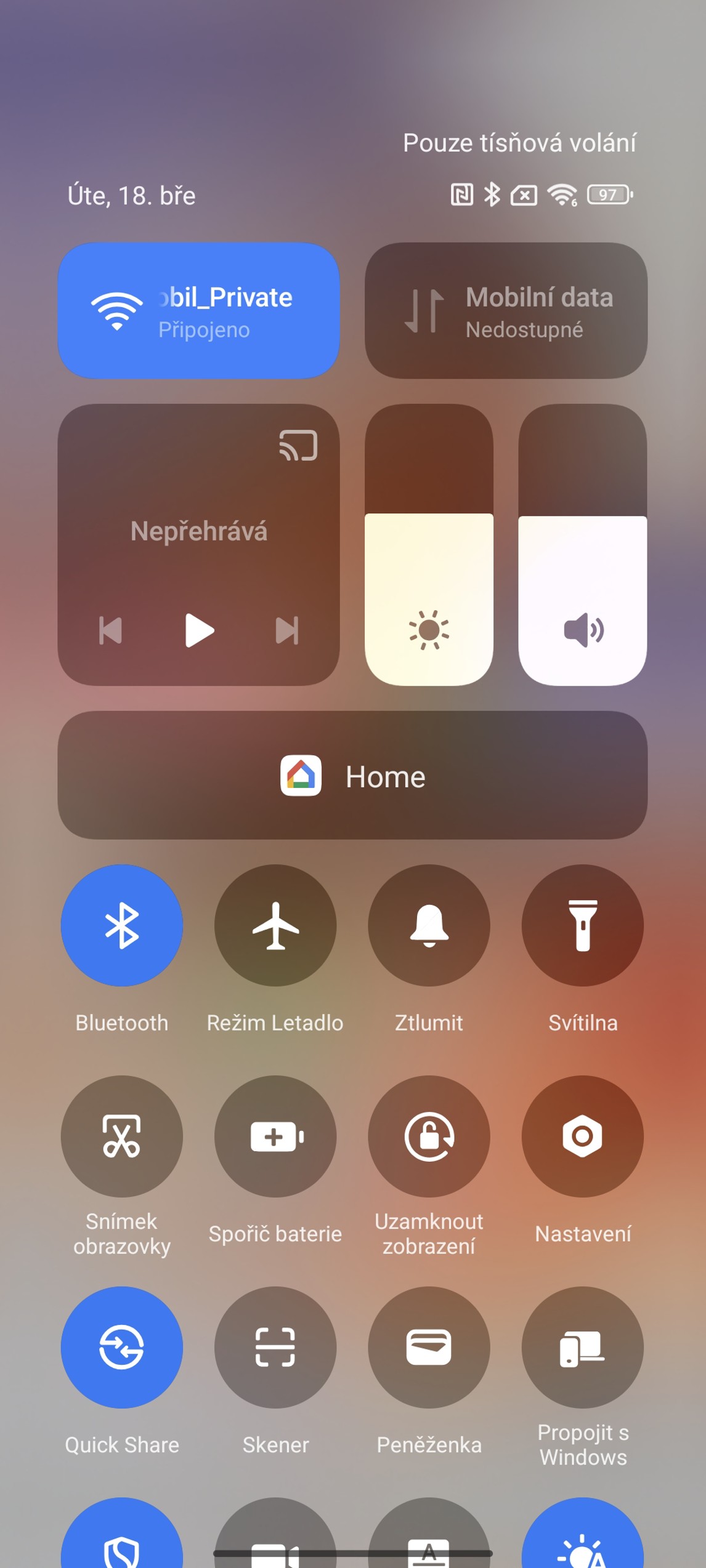Open Propojit s Windows

coord(582,1348)
